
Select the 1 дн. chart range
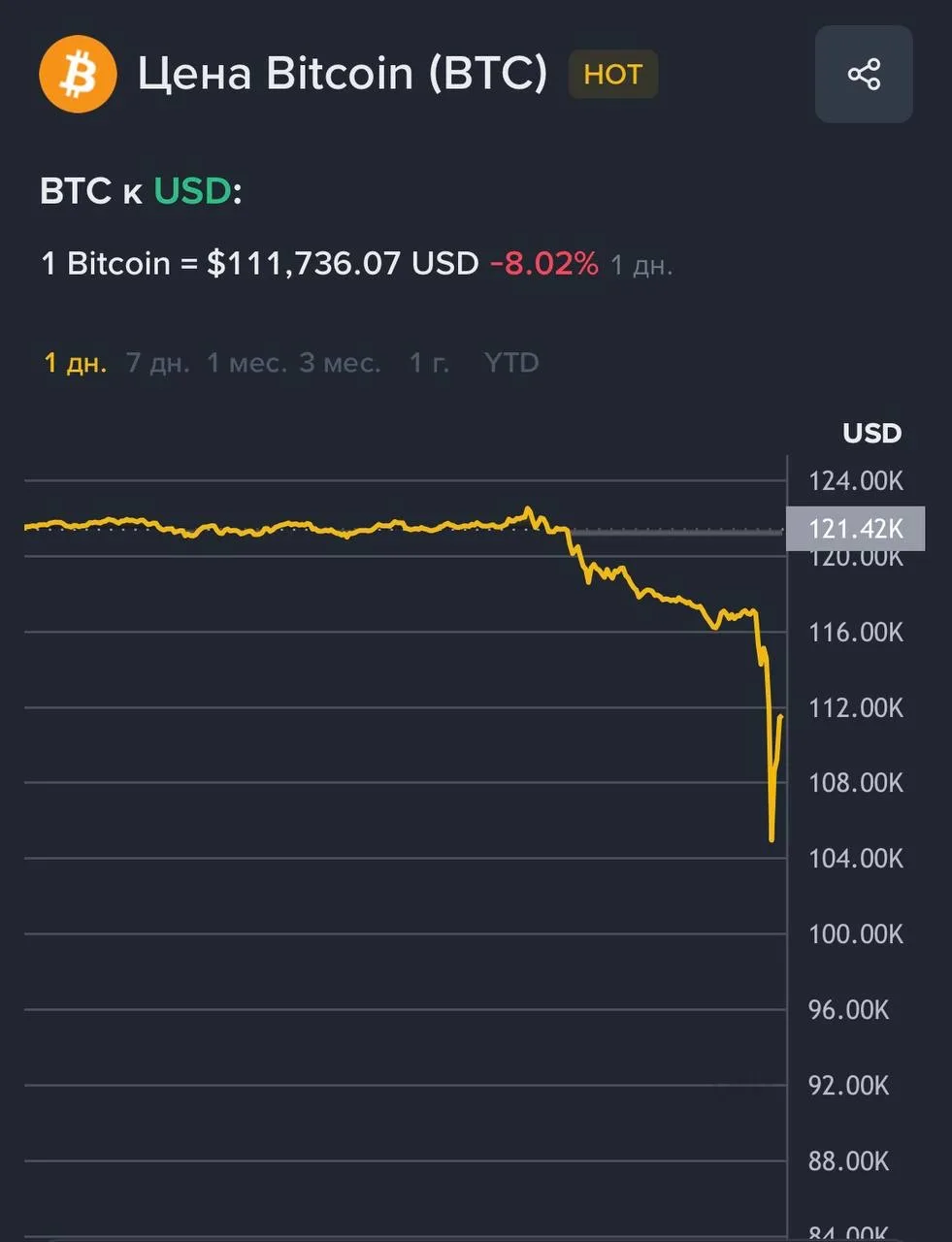coord(75,363)
